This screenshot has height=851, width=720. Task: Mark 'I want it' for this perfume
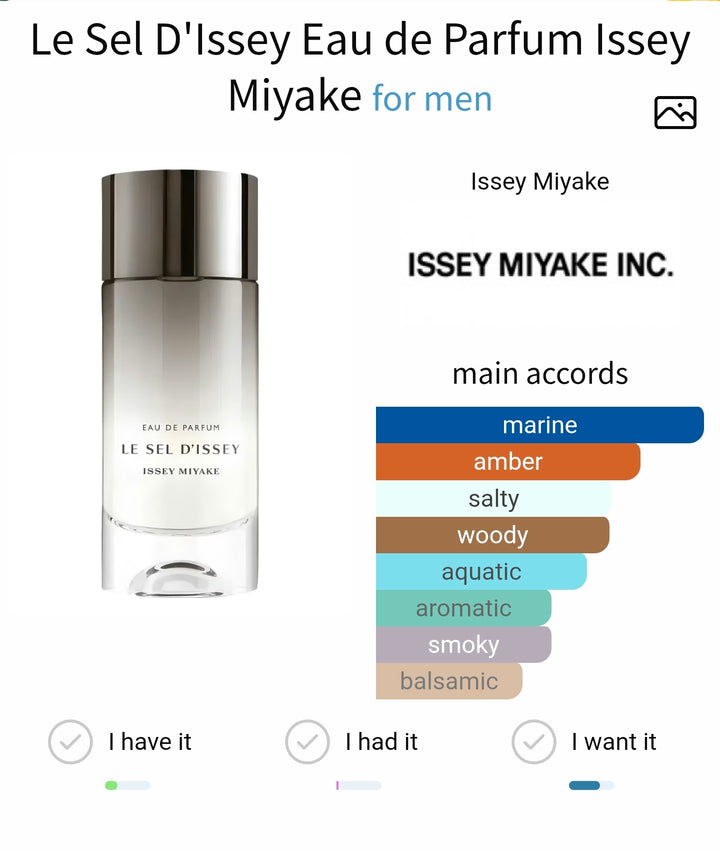click(534, 742)
